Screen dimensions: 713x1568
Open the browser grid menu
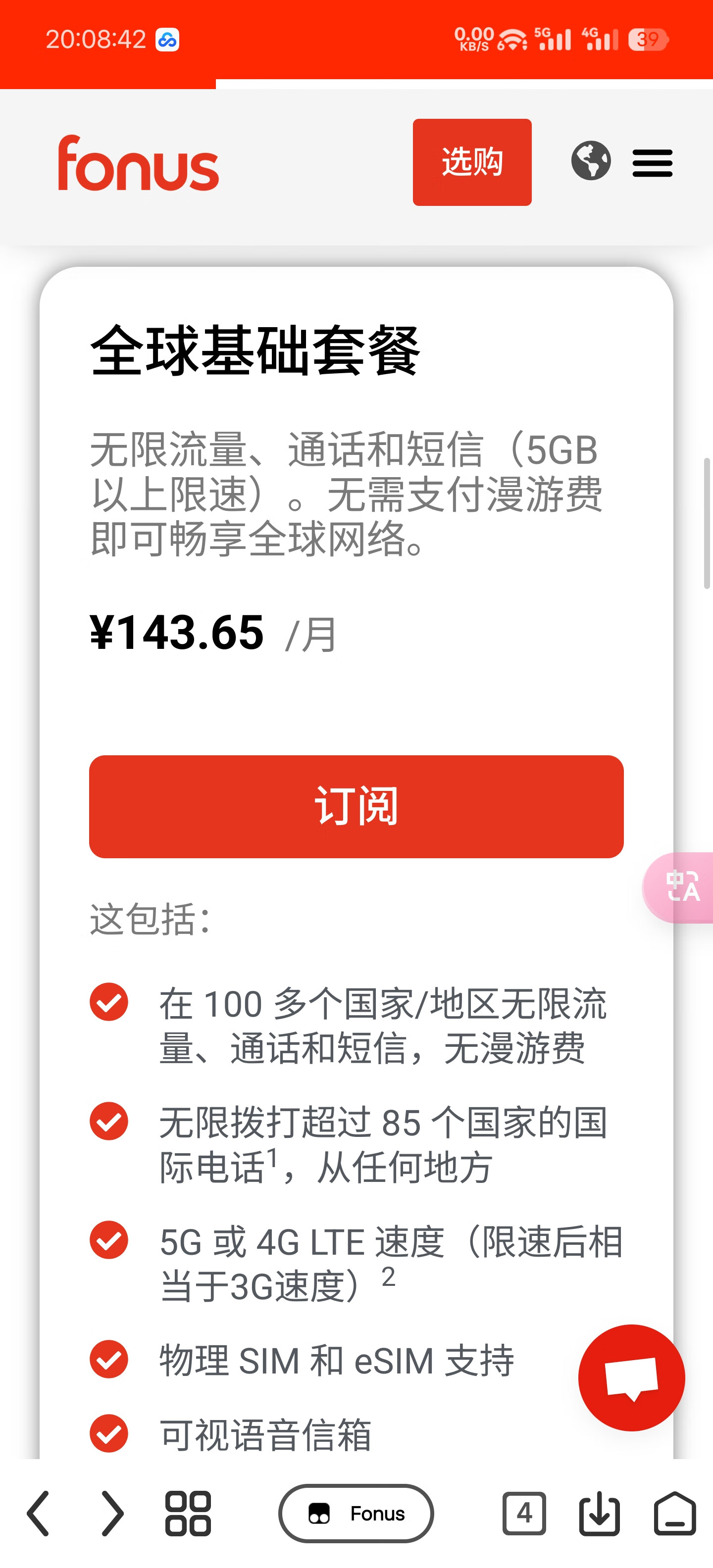(188, 1513)
